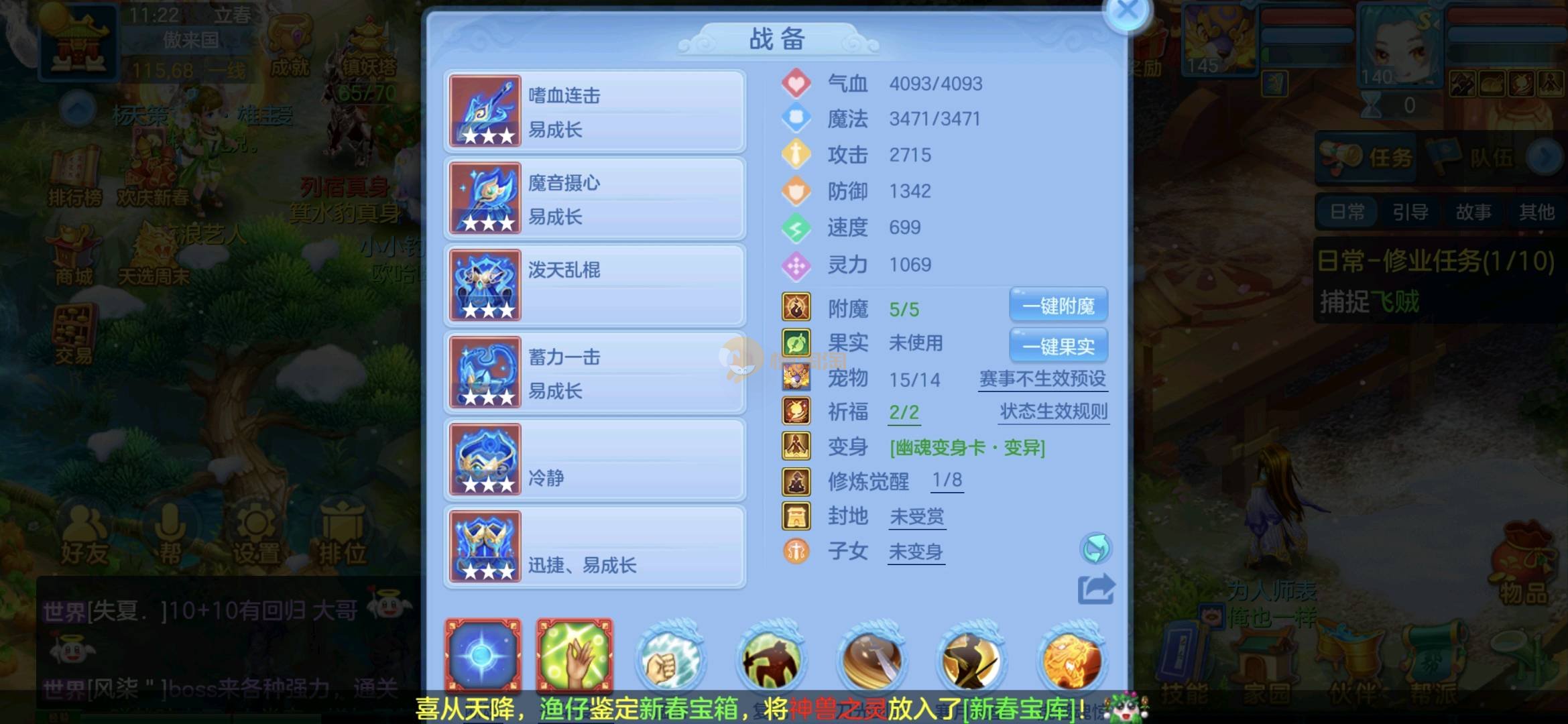Open the 状态生效规则 link
This screenshot has width=1568, height=724.
tap(1053, 412)
